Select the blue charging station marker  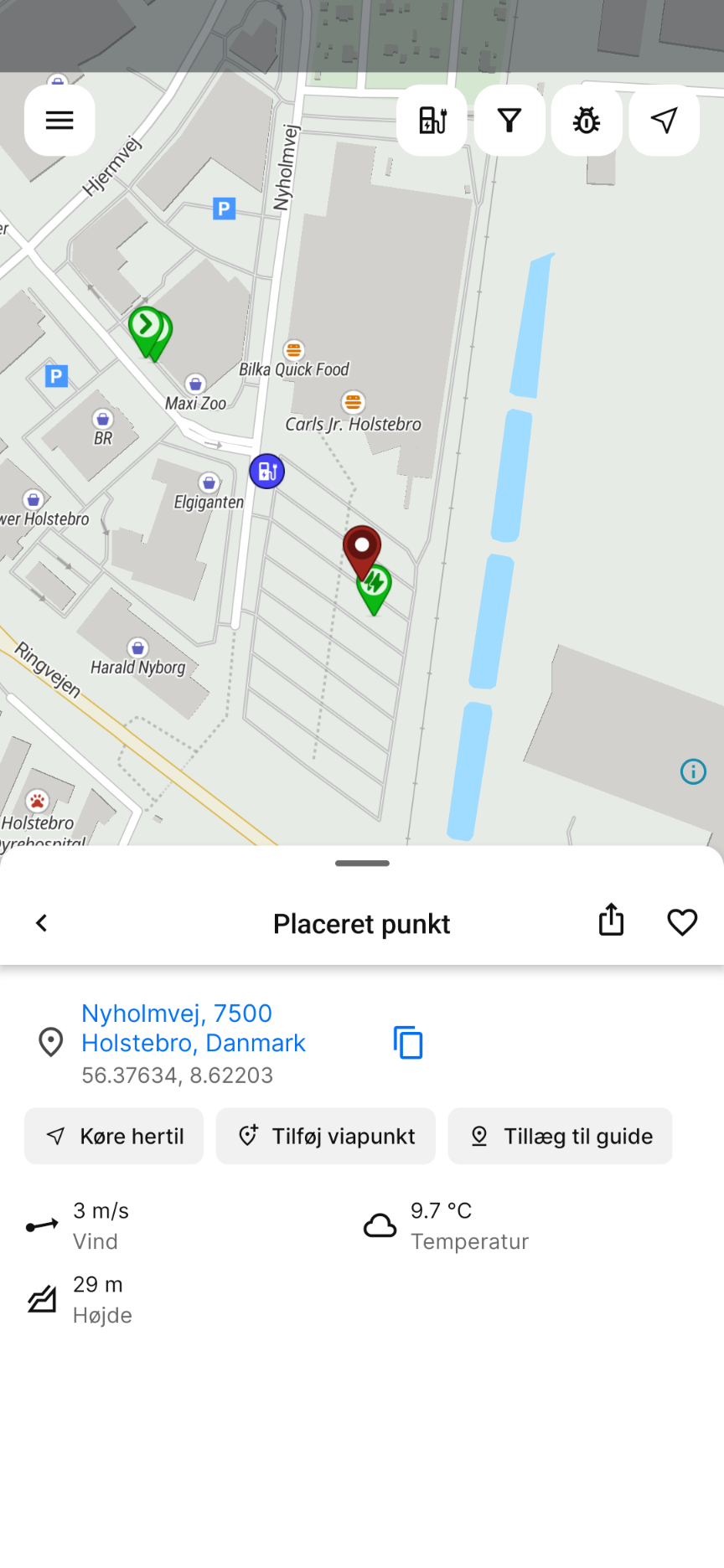coord(266,472)
